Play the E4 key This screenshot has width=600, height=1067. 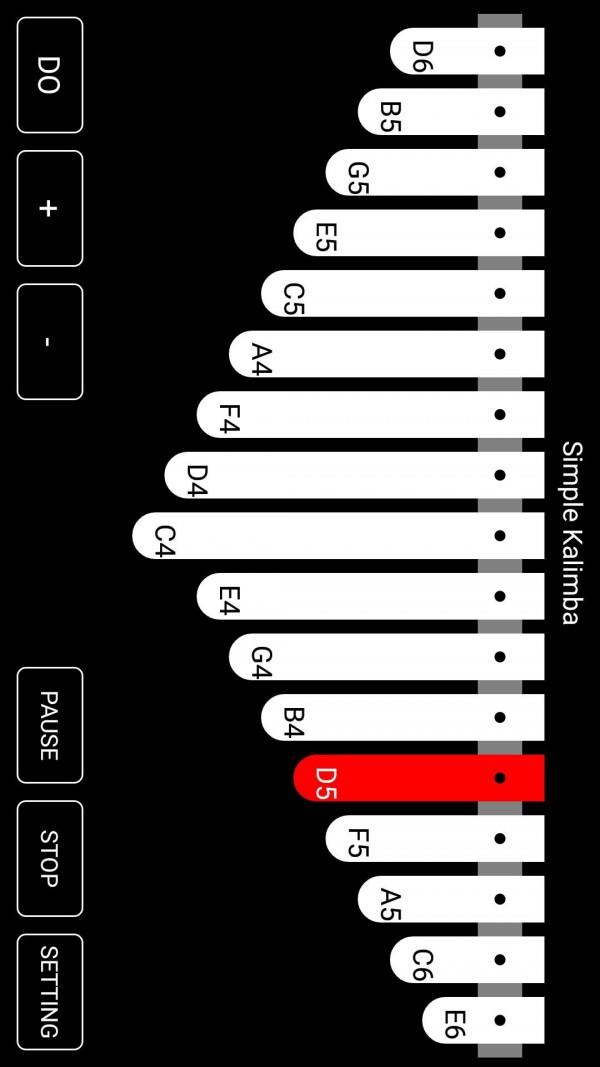(370, 596)
